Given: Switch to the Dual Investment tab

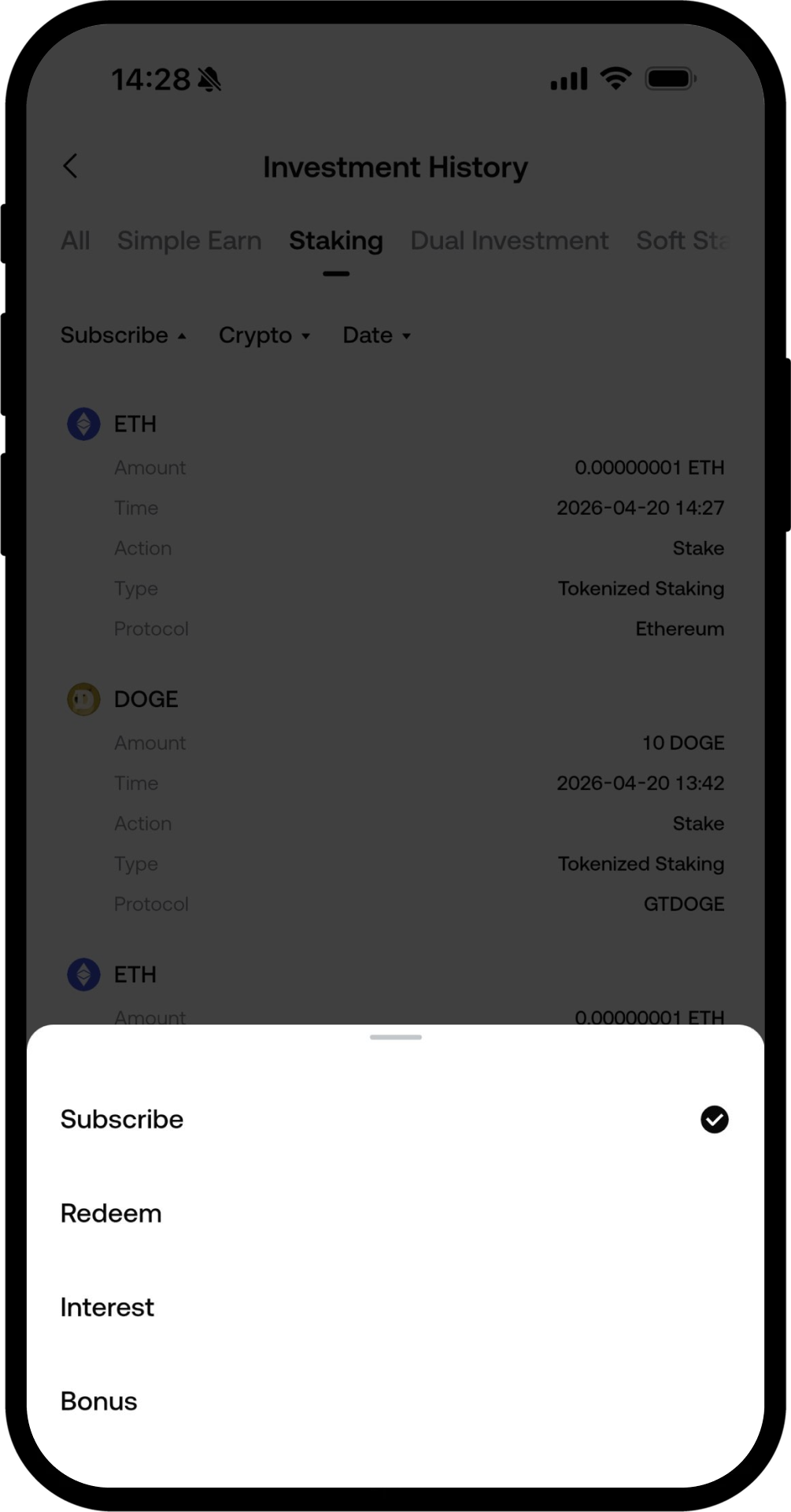Looking at the screenshot, I should [509, 240].
